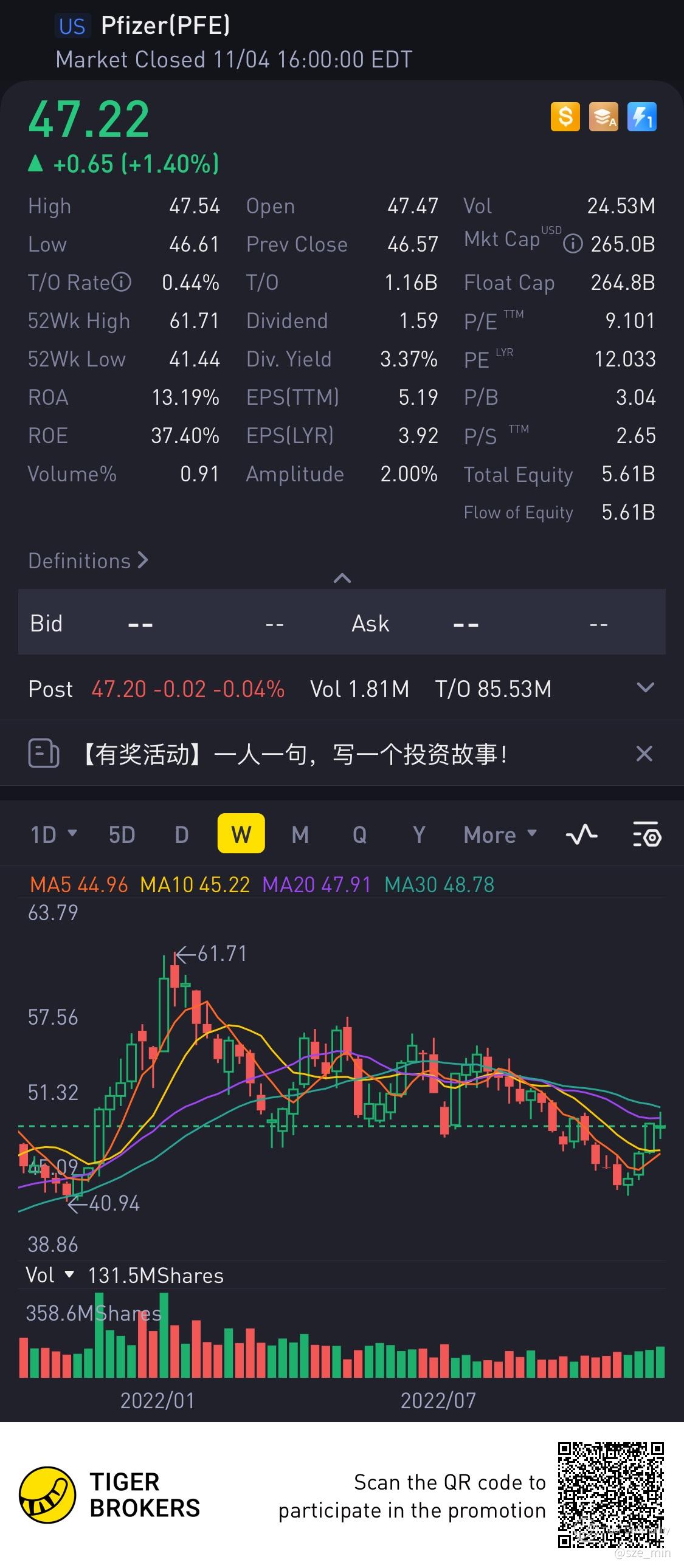Tap the blue lightning quick trade icon
The width and height of the screenshot is (684, 1568).
tap(642, 116)
